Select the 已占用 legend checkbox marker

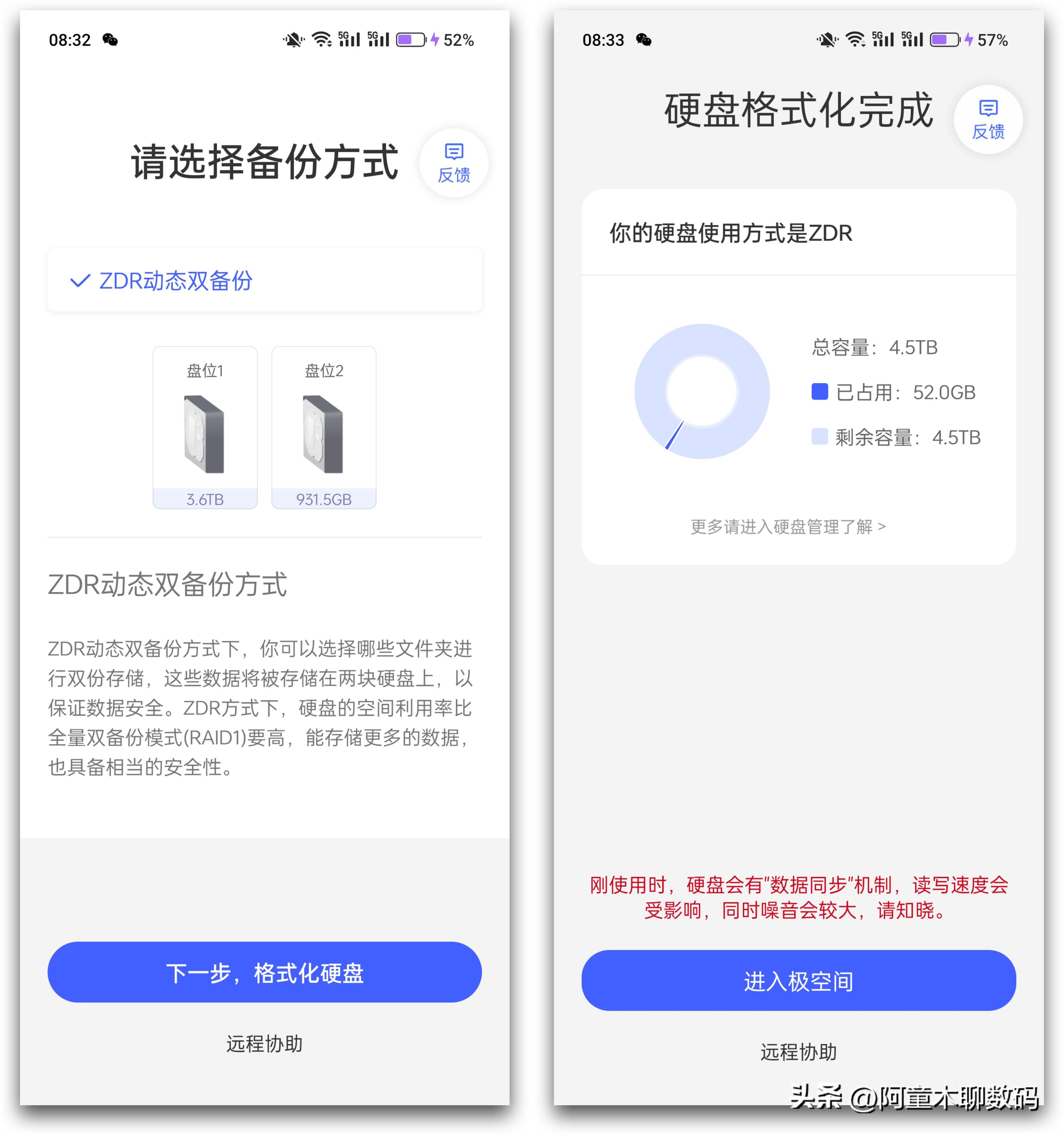tap(821, 392)
